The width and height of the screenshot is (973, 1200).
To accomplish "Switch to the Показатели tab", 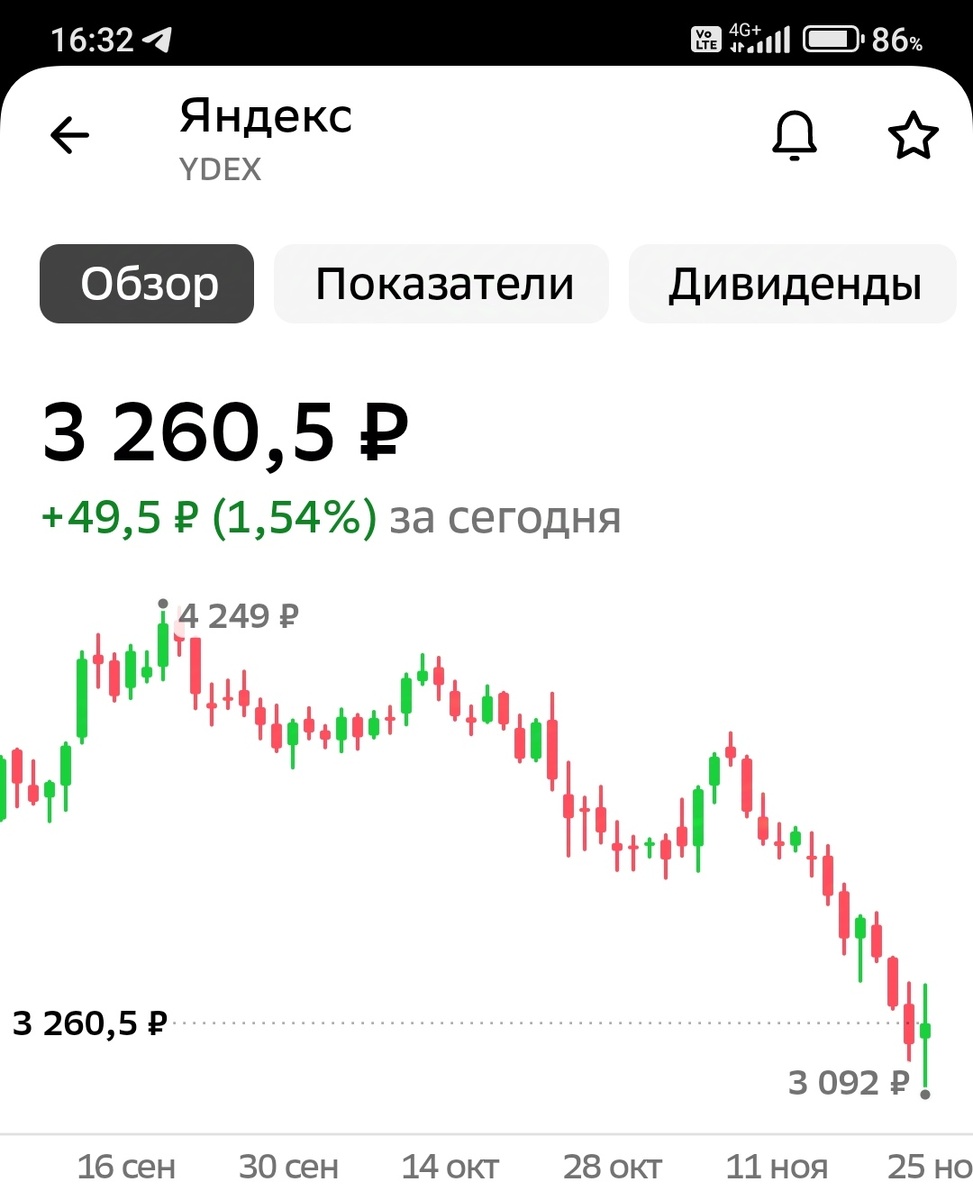I will [443, 284].
